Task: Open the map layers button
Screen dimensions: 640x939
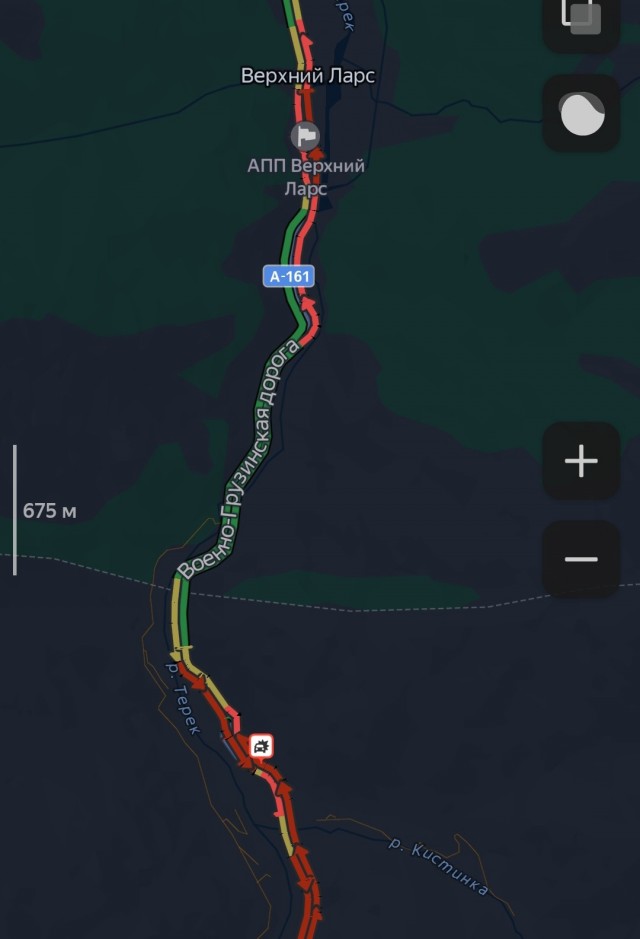Action: coord(581,18)
